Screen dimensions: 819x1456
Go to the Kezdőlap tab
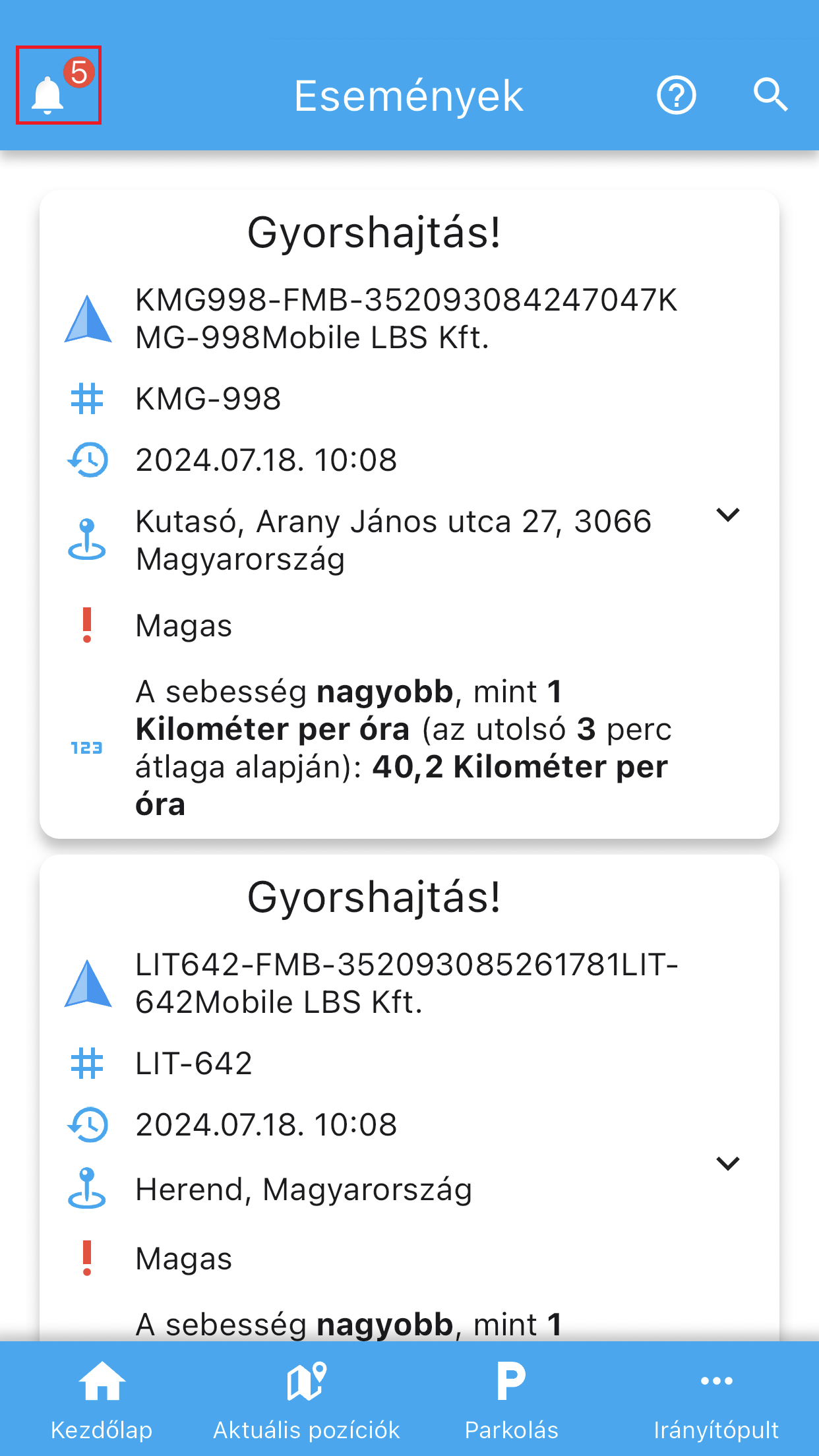coord(102,1399)
